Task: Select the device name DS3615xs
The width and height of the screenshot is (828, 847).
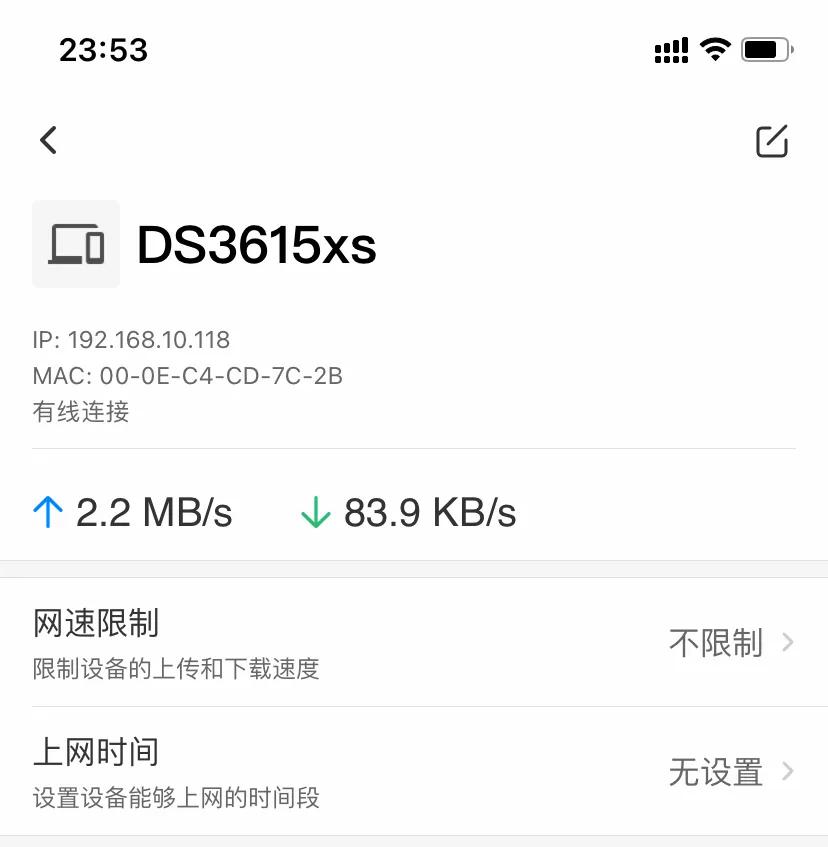Action: 256,246
